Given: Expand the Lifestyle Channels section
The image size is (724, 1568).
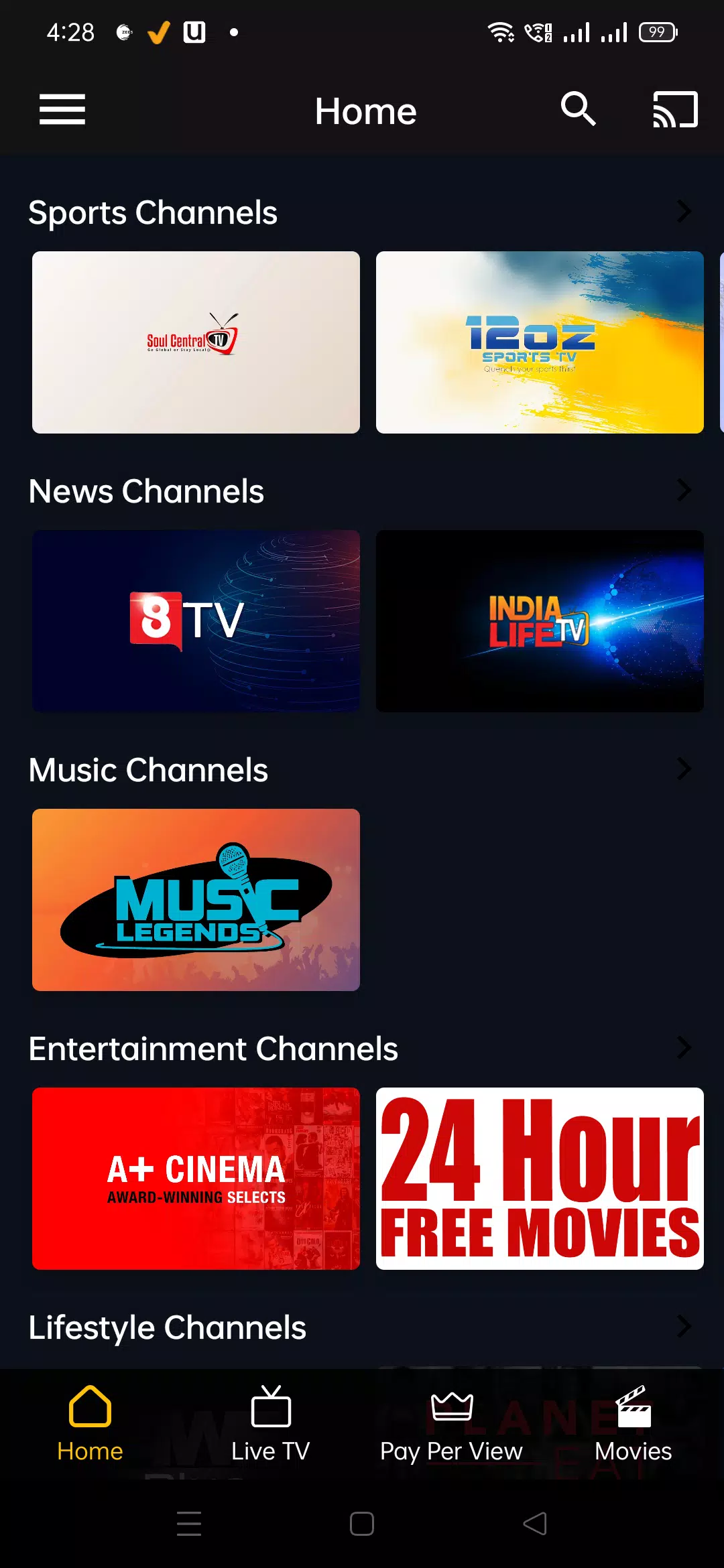Looking at the screenshot, I should click(683, 1327).
